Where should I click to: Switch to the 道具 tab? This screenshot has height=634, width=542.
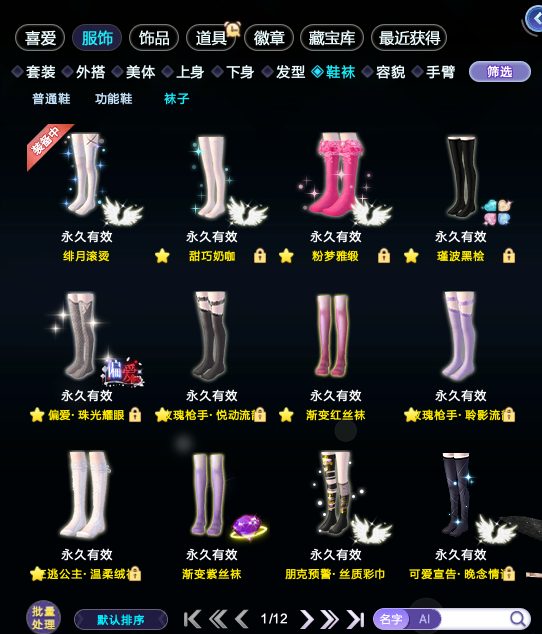click(x=211, y=38)
